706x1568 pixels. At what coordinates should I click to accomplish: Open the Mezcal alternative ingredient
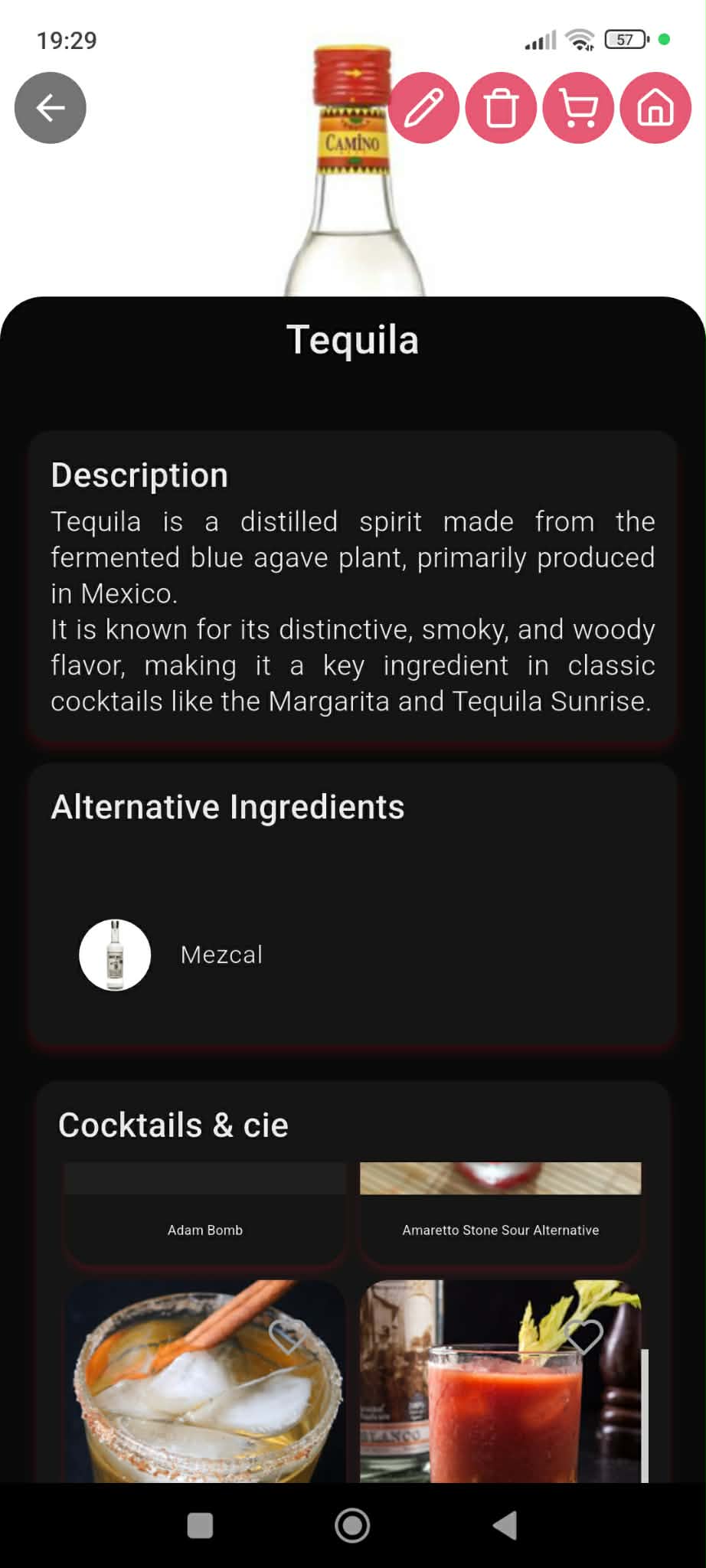pos(221,955)
